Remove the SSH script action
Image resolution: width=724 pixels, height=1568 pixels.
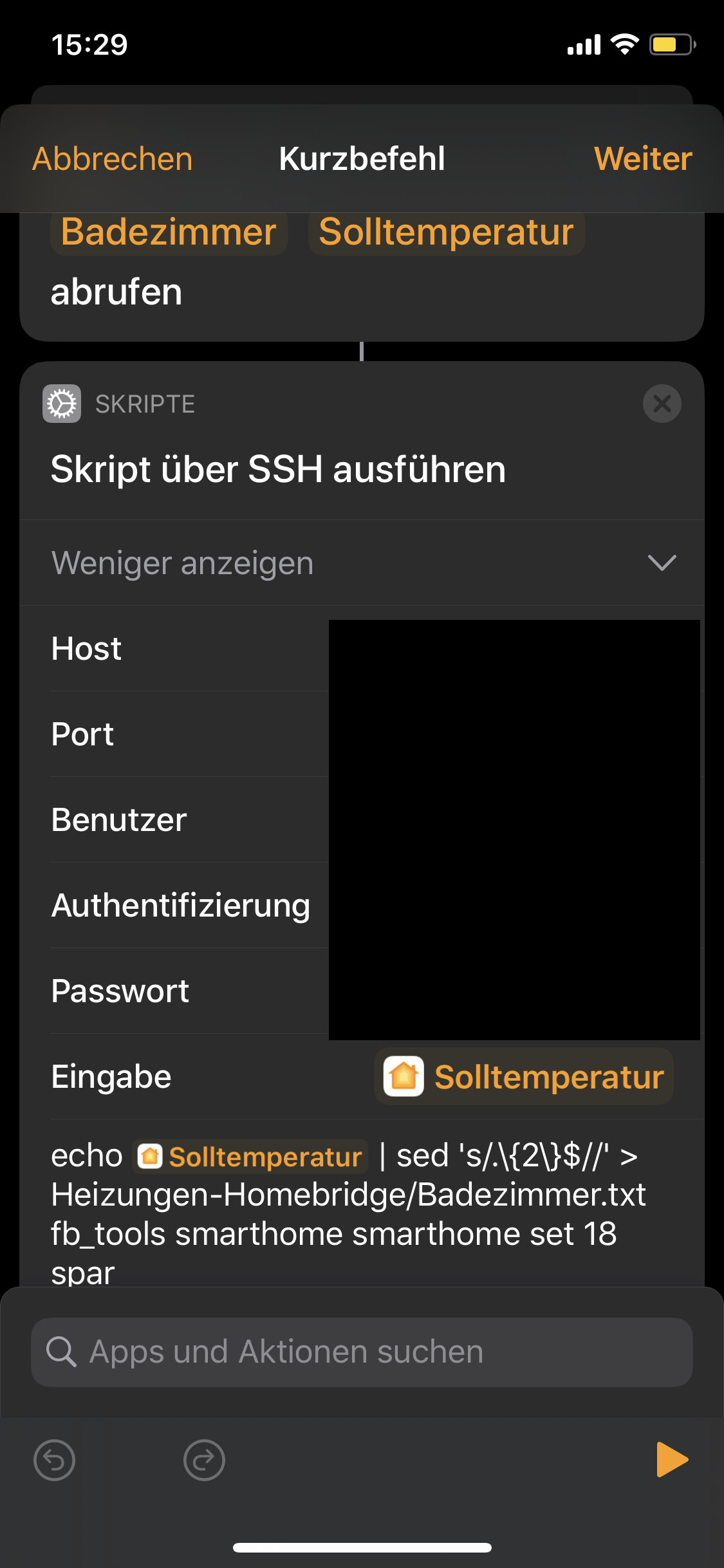[662, 404]
